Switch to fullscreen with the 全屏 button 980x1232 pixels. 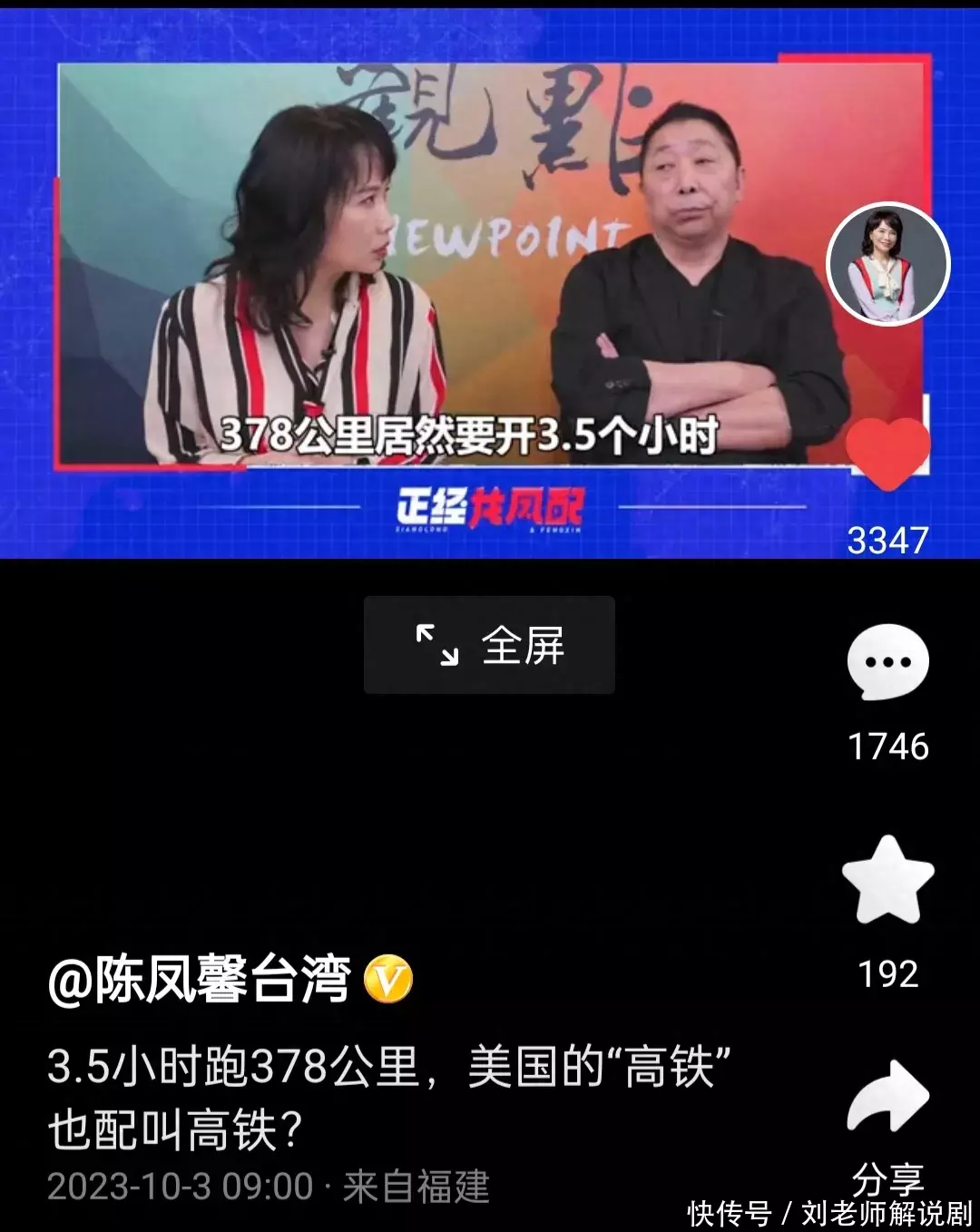489,645
